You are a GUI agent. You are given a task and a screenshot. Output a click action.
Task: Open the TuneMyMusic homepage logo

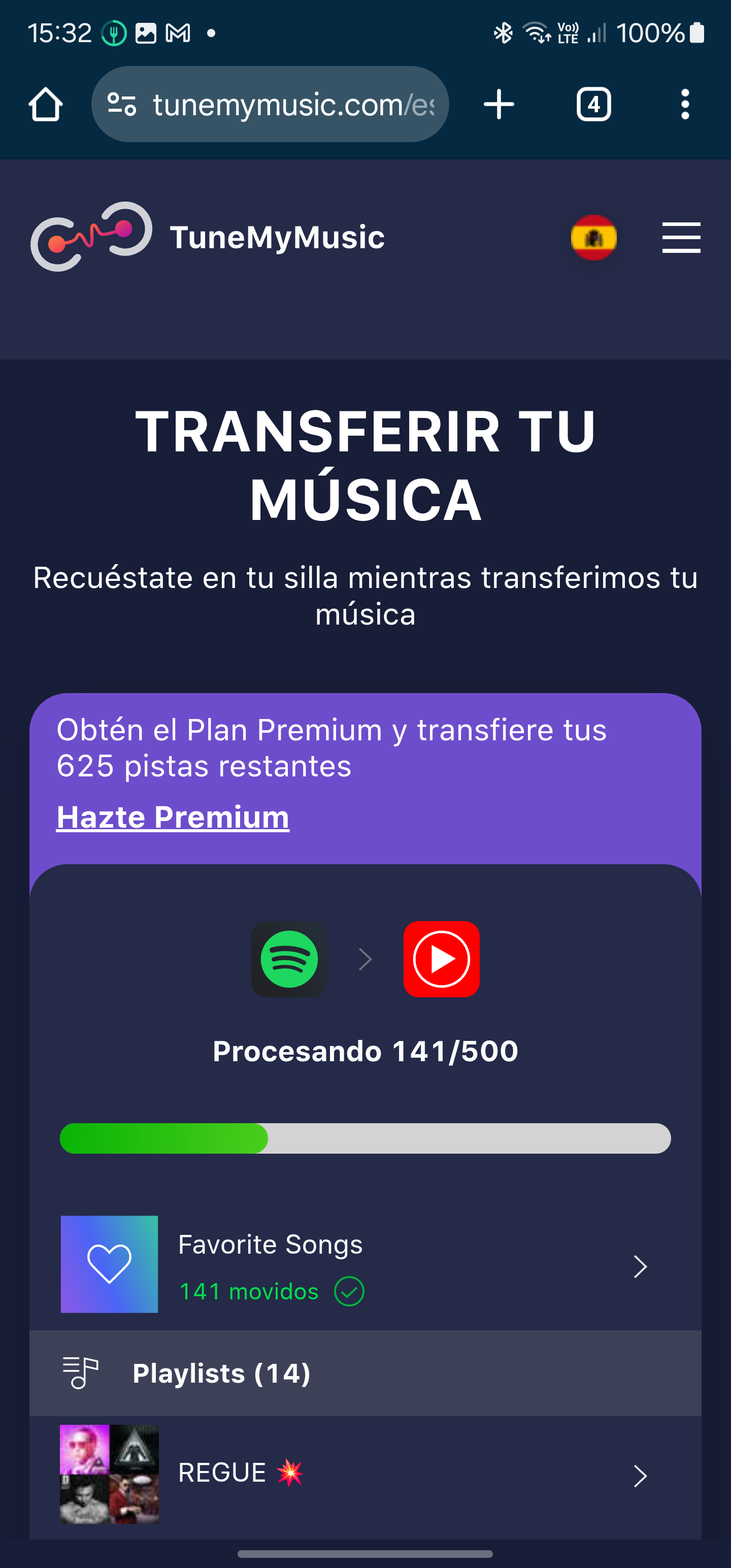point(207,237)
